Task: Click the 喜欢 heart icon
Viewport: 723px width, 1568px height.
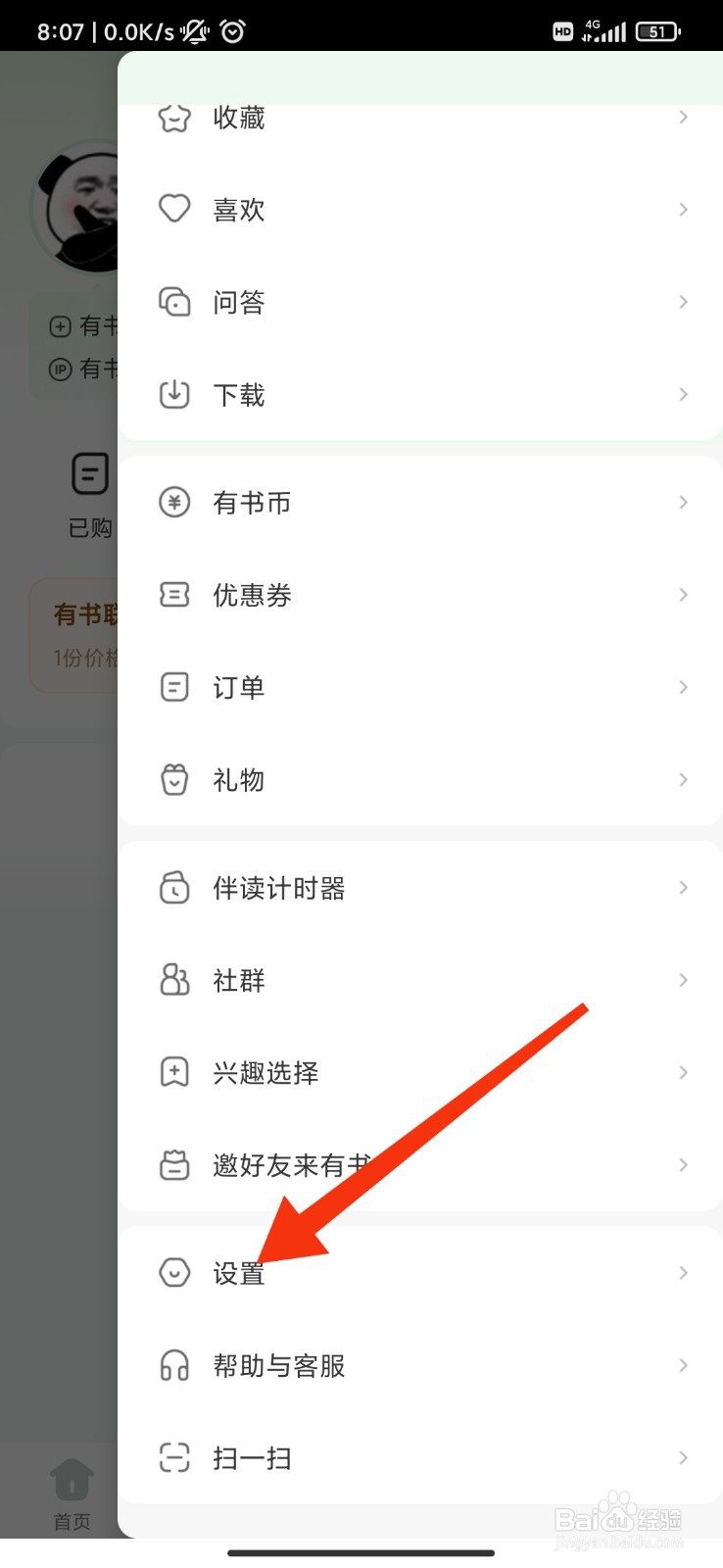Action: tap(173, 209)
